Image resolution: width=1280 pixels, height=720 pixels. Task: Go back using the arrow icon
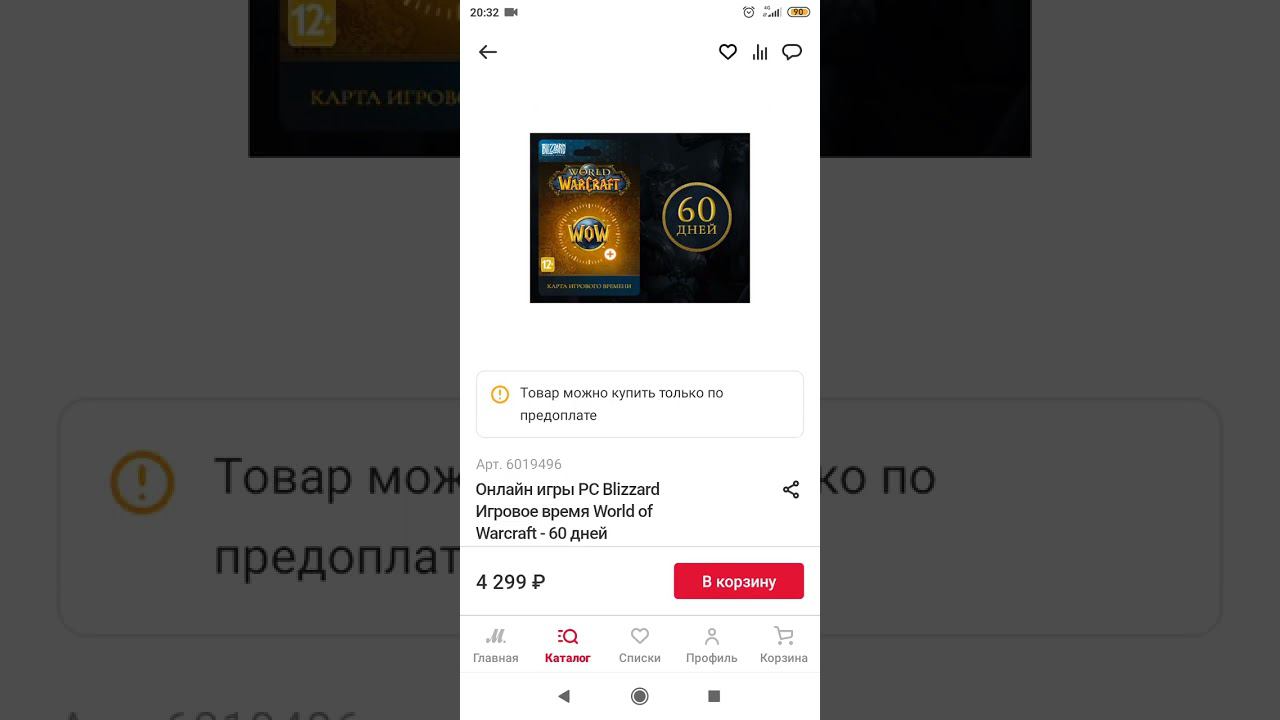coord(488,52)
